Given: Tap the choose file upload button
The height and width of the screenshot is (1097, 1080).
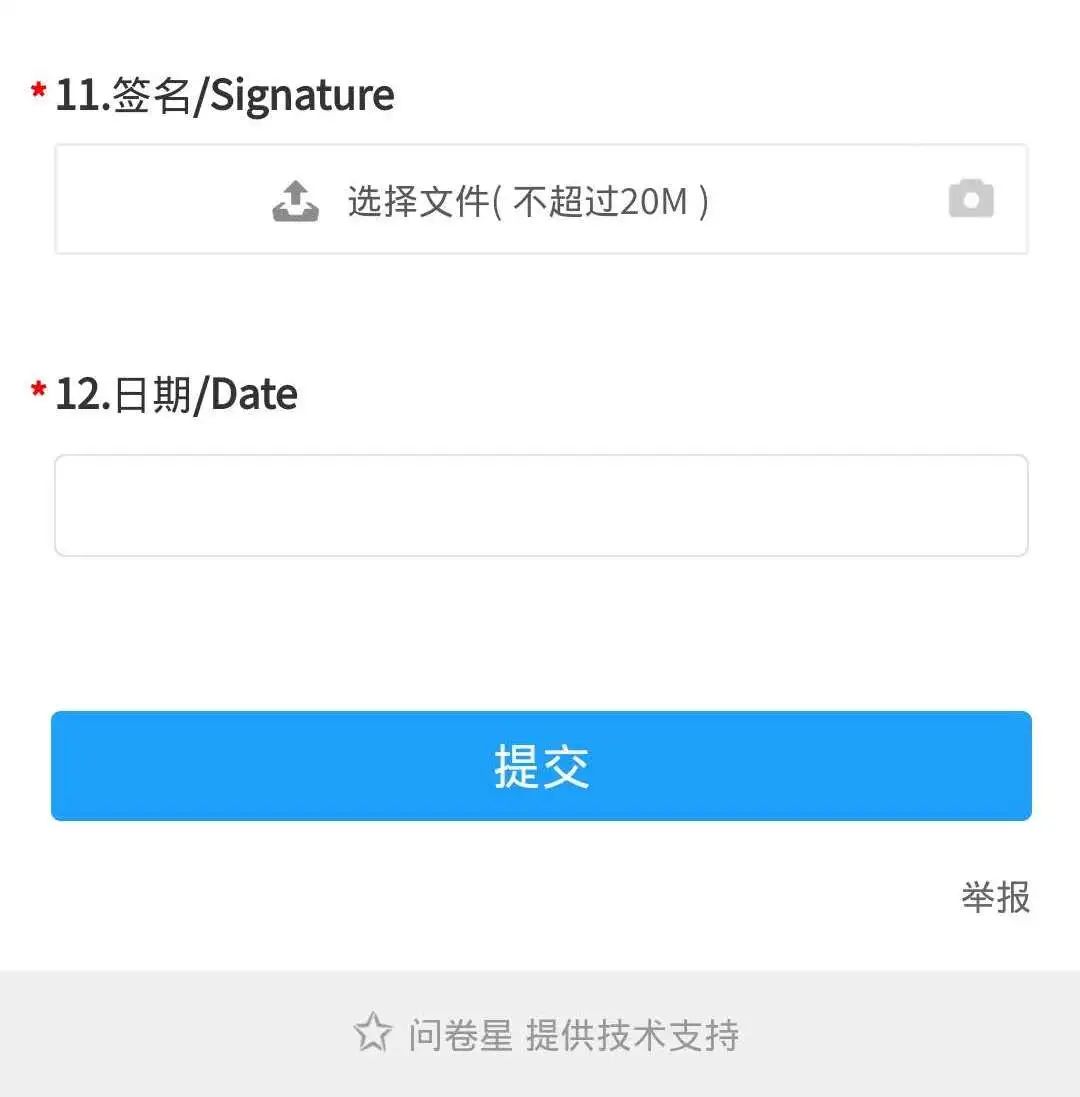Looking at the screenshot, I should coord(490,201).
